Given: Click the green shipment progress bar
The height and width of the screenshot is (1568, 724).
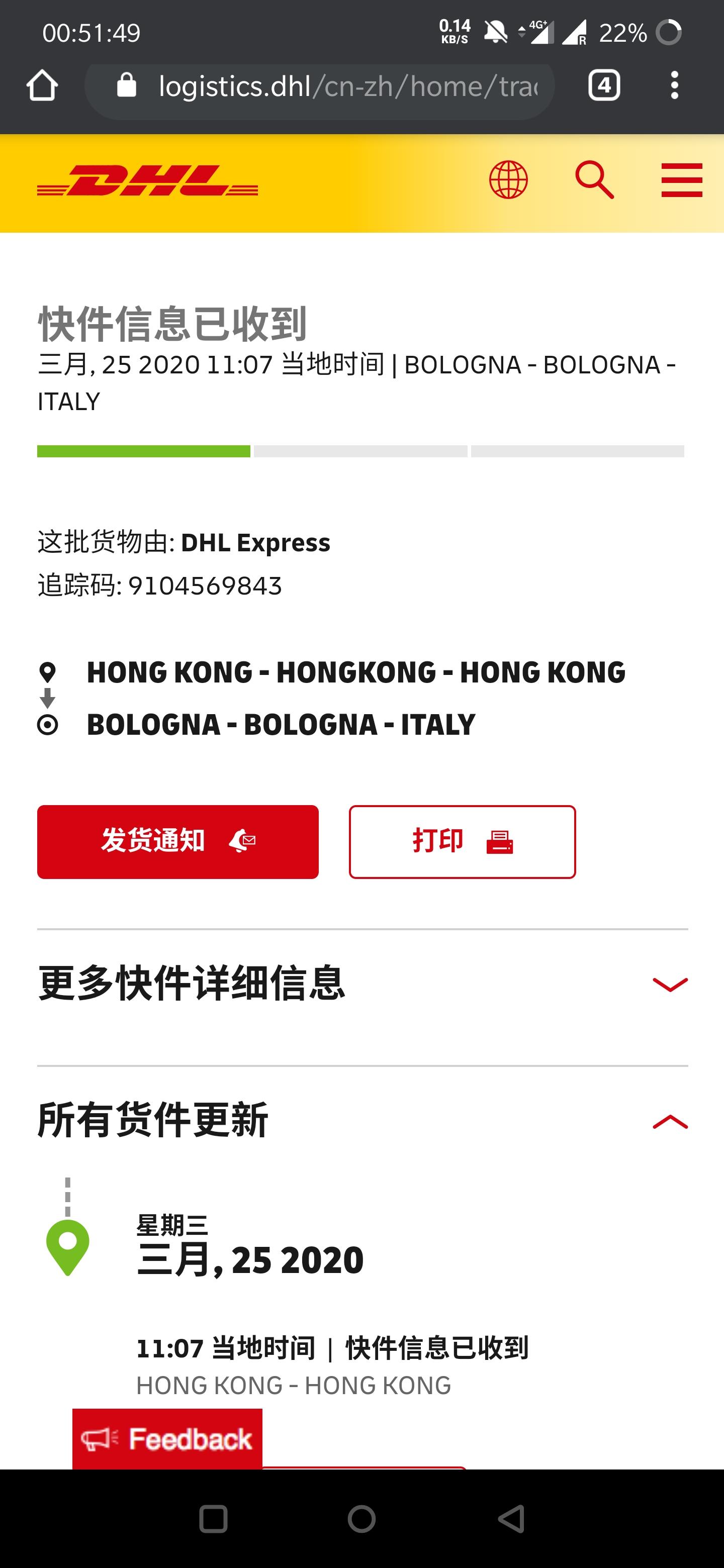Looking at the screenshot, I should [143, 453].
